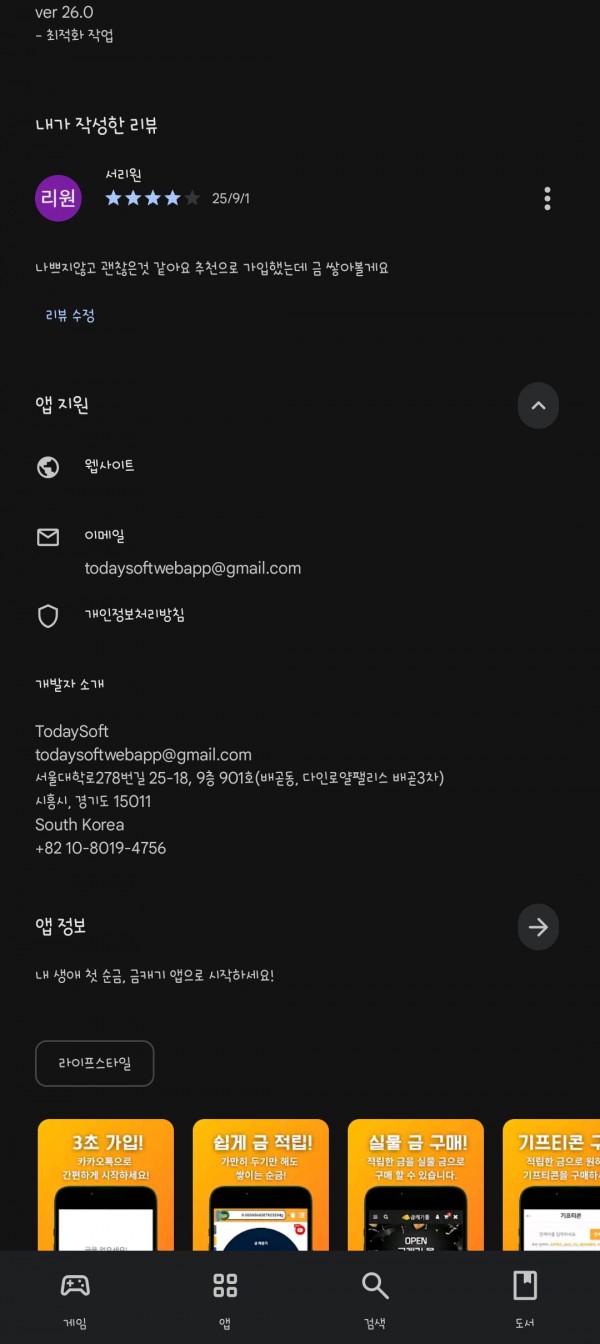The width and height of the screenshot is (600, 1344).
Task: Select the 라이프스타일 category chip
Action: pos(95,1063)
